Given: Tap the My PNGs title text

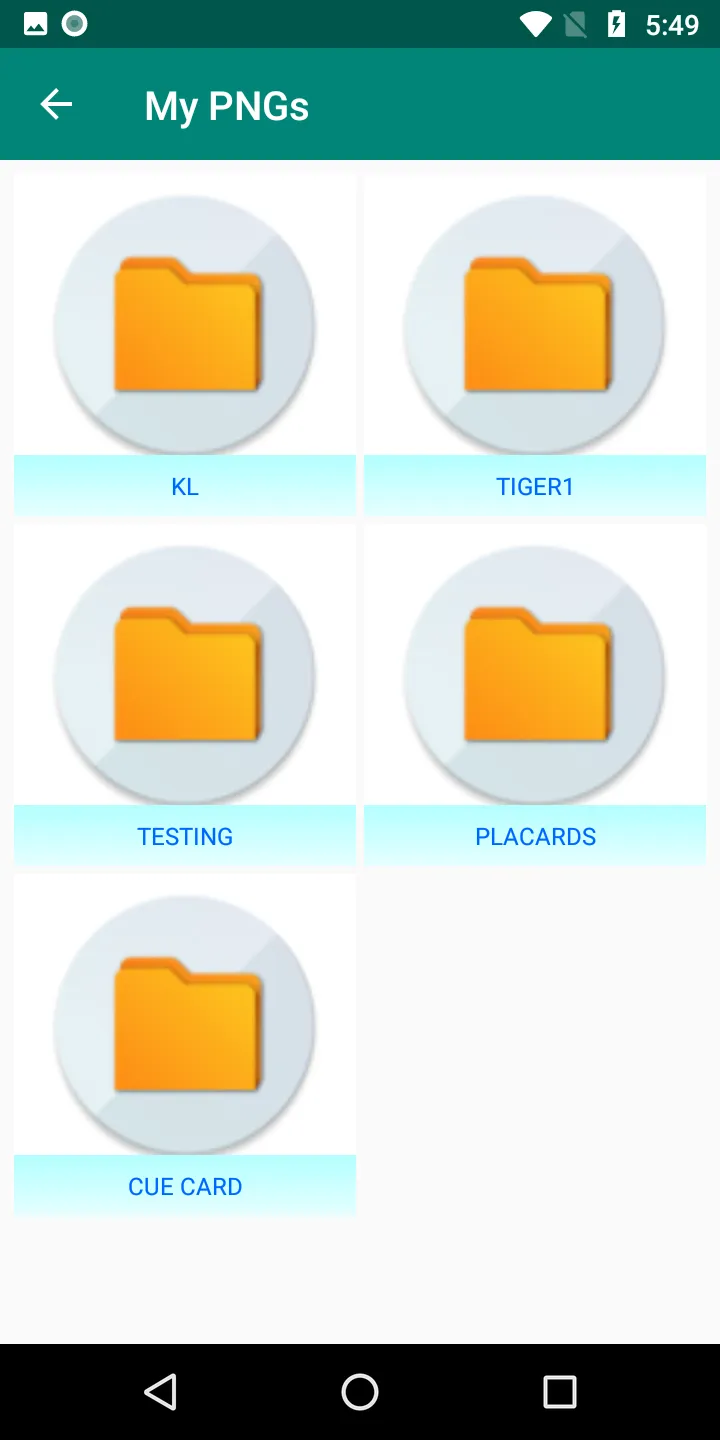Looking at the screenshot, I should point(226,106).
